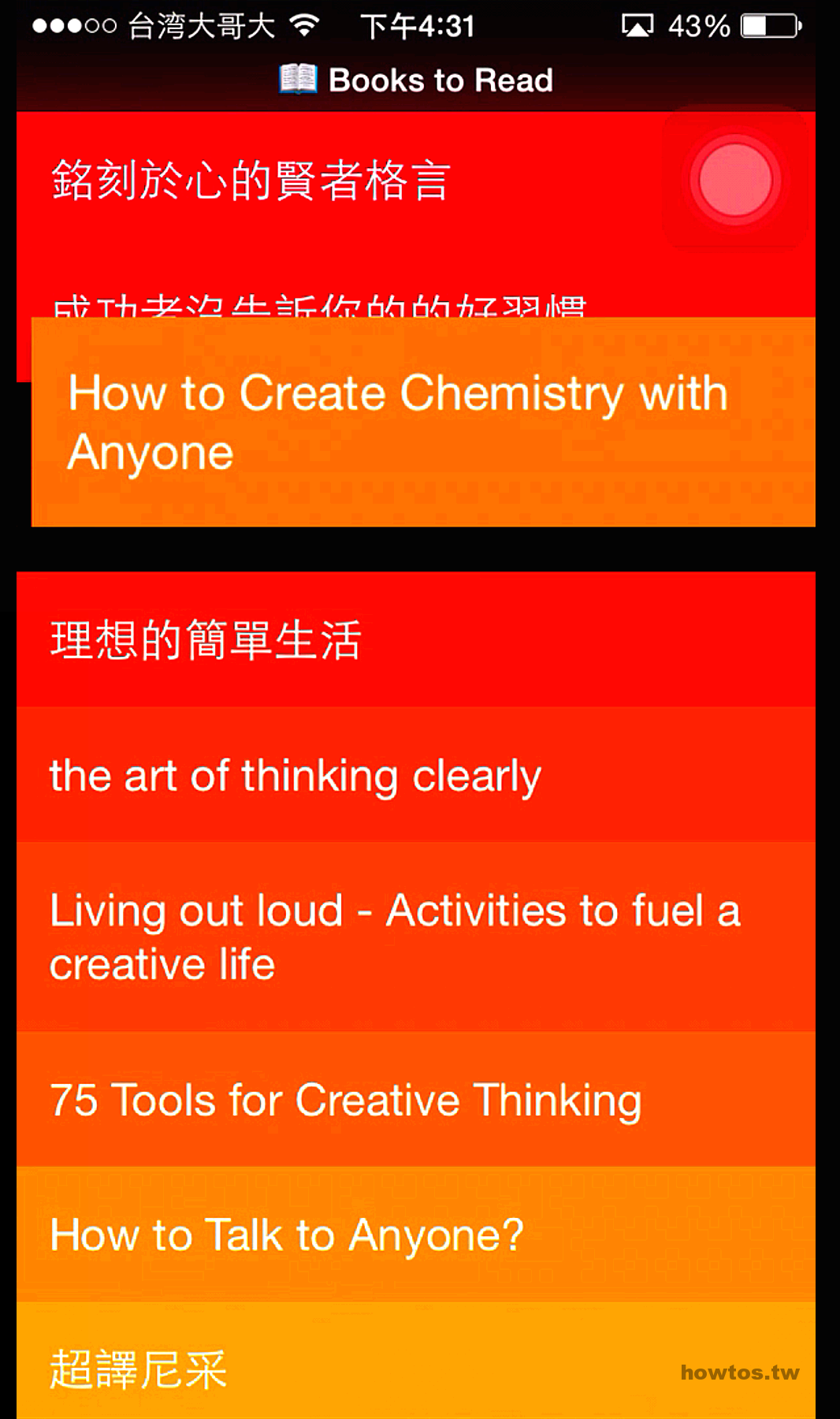Open Living out loud list item
Screen dimensions: 840x1419
[x=416, y=937]
